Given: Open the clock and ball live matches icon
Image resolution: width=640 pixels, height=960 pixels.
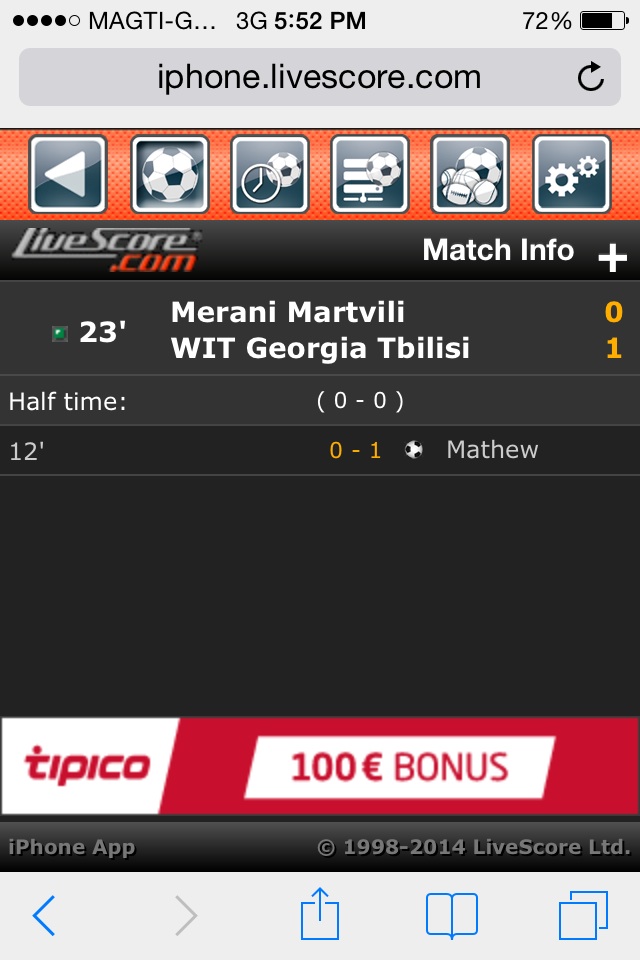Looking at the screenshot, I should [270, 175].
